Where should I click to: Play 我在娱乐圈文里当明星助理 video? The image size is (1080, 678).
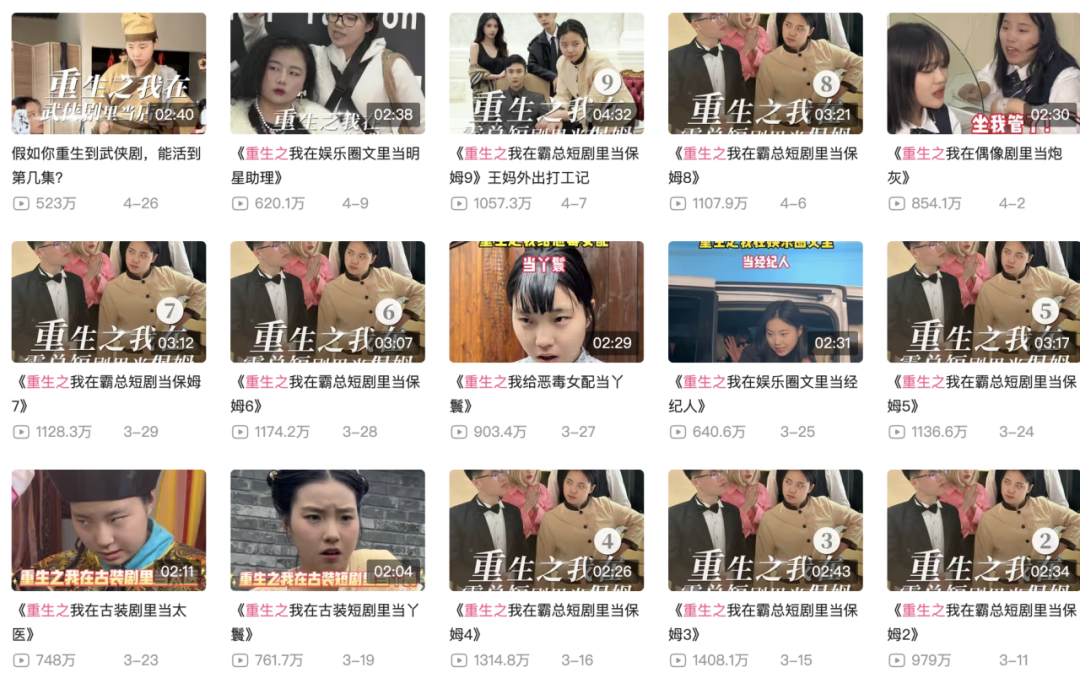click(x=327, y=73)
